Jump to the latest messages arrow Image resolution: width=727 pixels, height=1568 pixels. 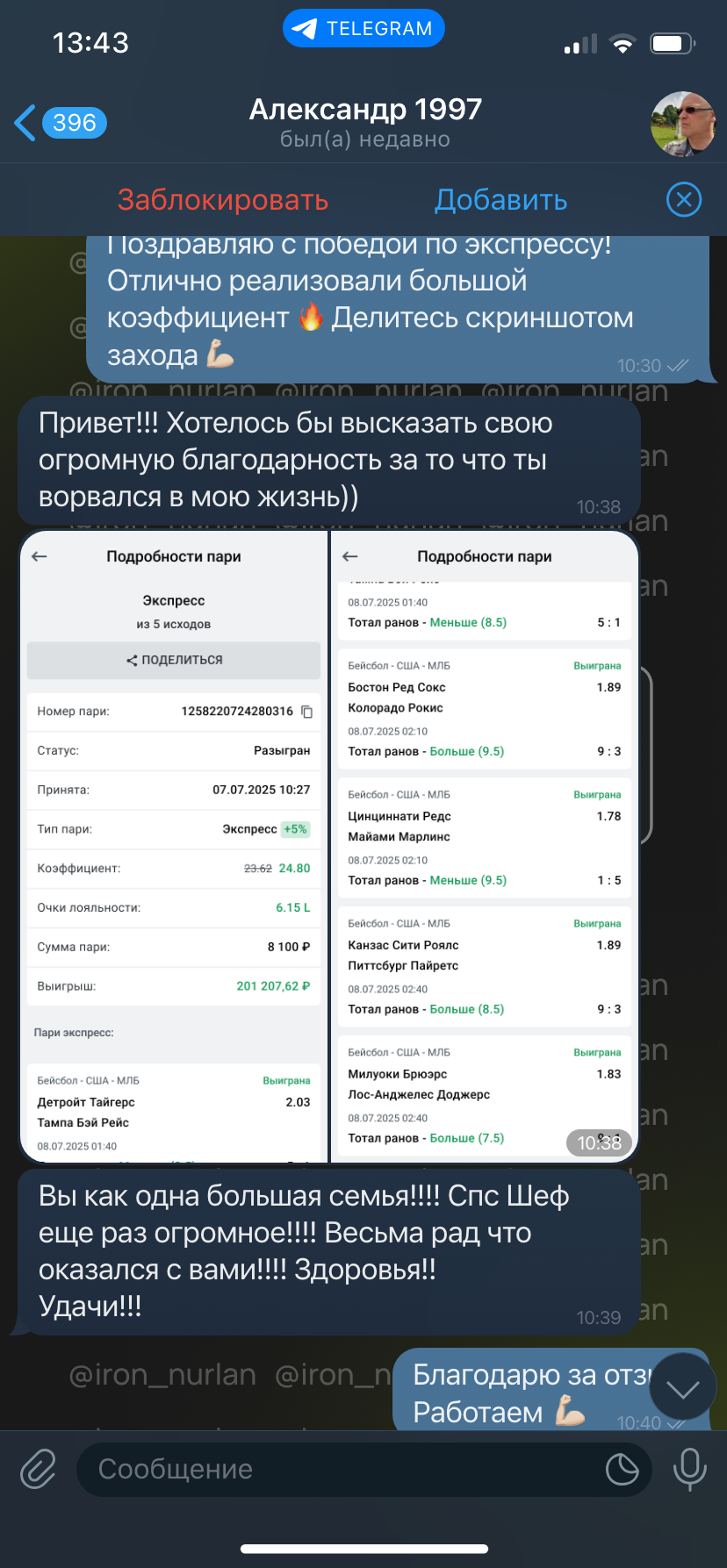(682, 1388)
